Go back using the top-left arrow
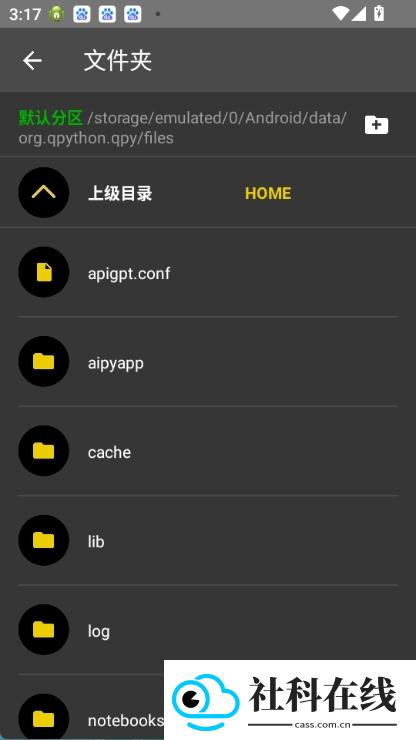 click(x=32, y=61)
